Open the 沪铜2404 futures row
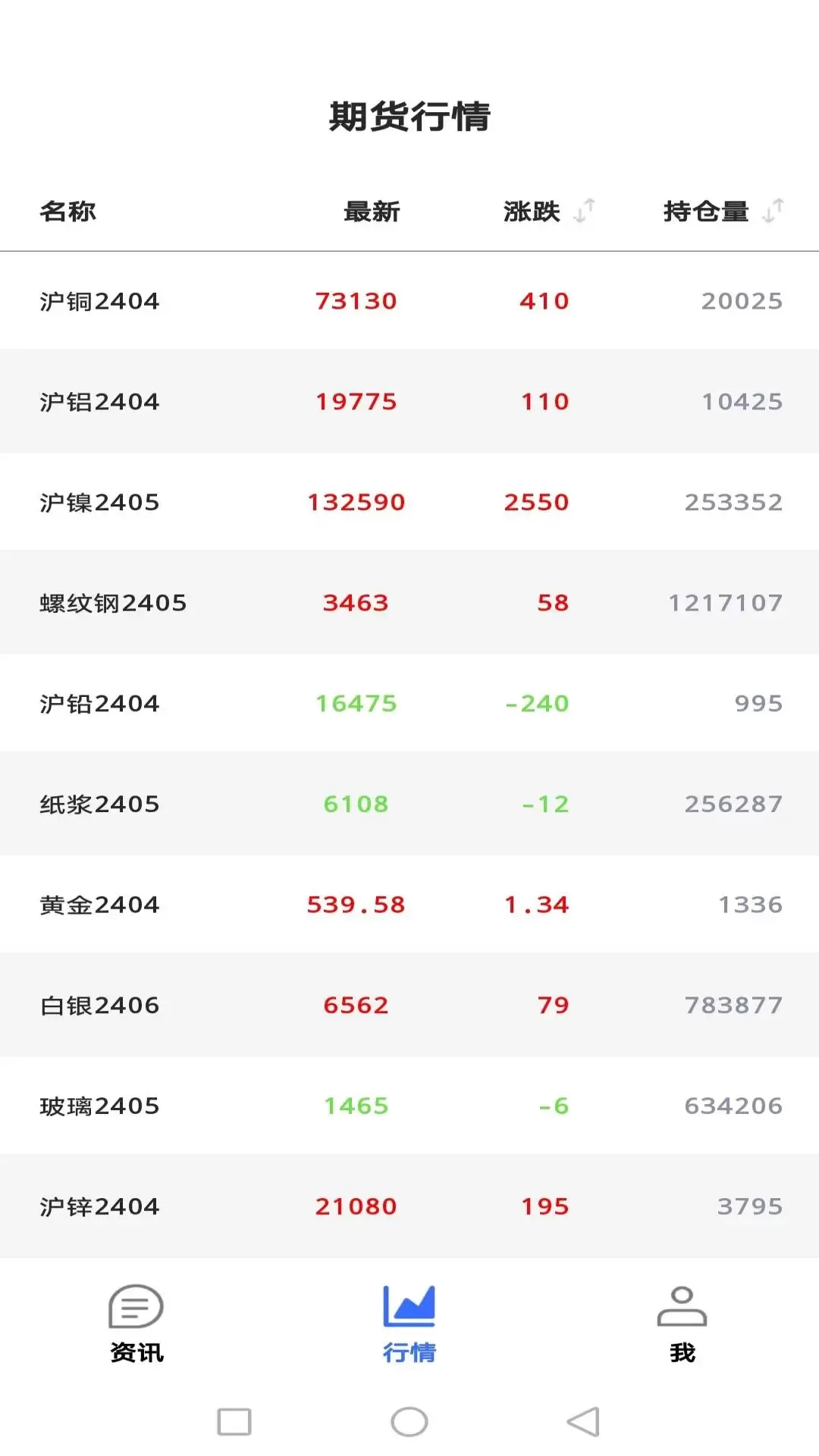The height and width of the screenshot is (1456, 819). click(409, 301)
